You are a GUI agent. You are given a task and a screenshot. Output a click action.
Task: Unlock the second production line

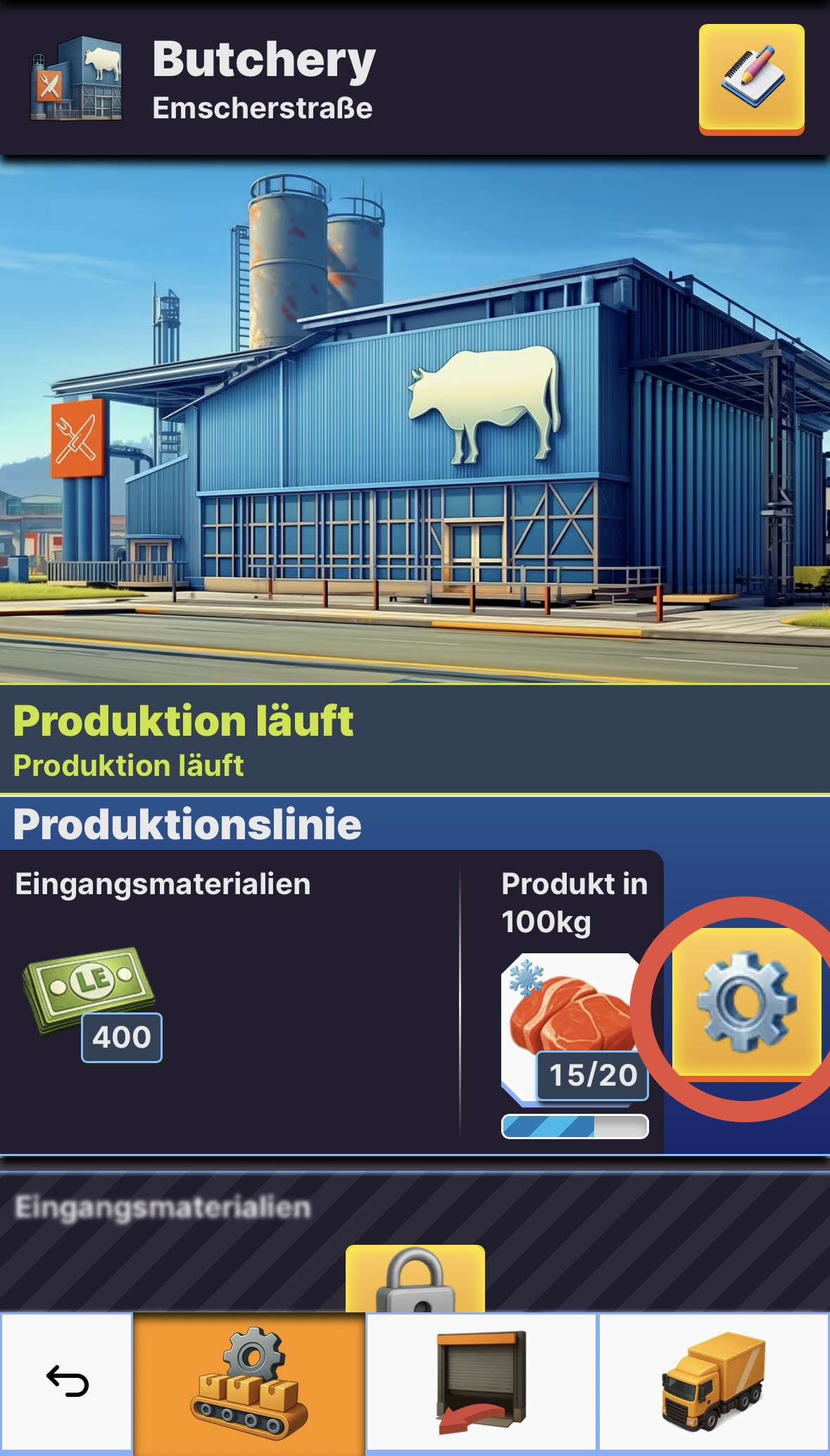tap(415, 1279)
